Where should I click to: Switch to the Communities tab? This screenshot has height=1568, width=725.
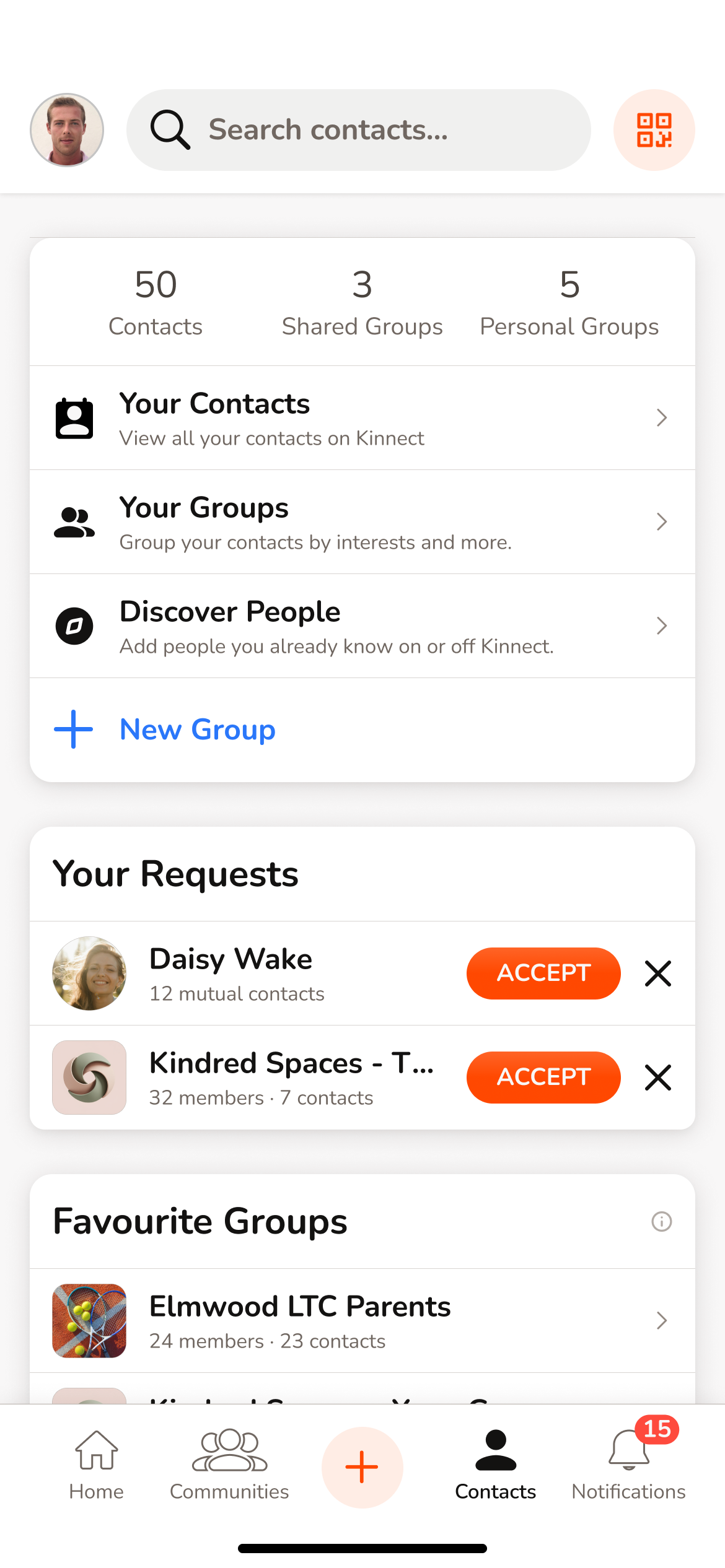tap(229, 1465)
